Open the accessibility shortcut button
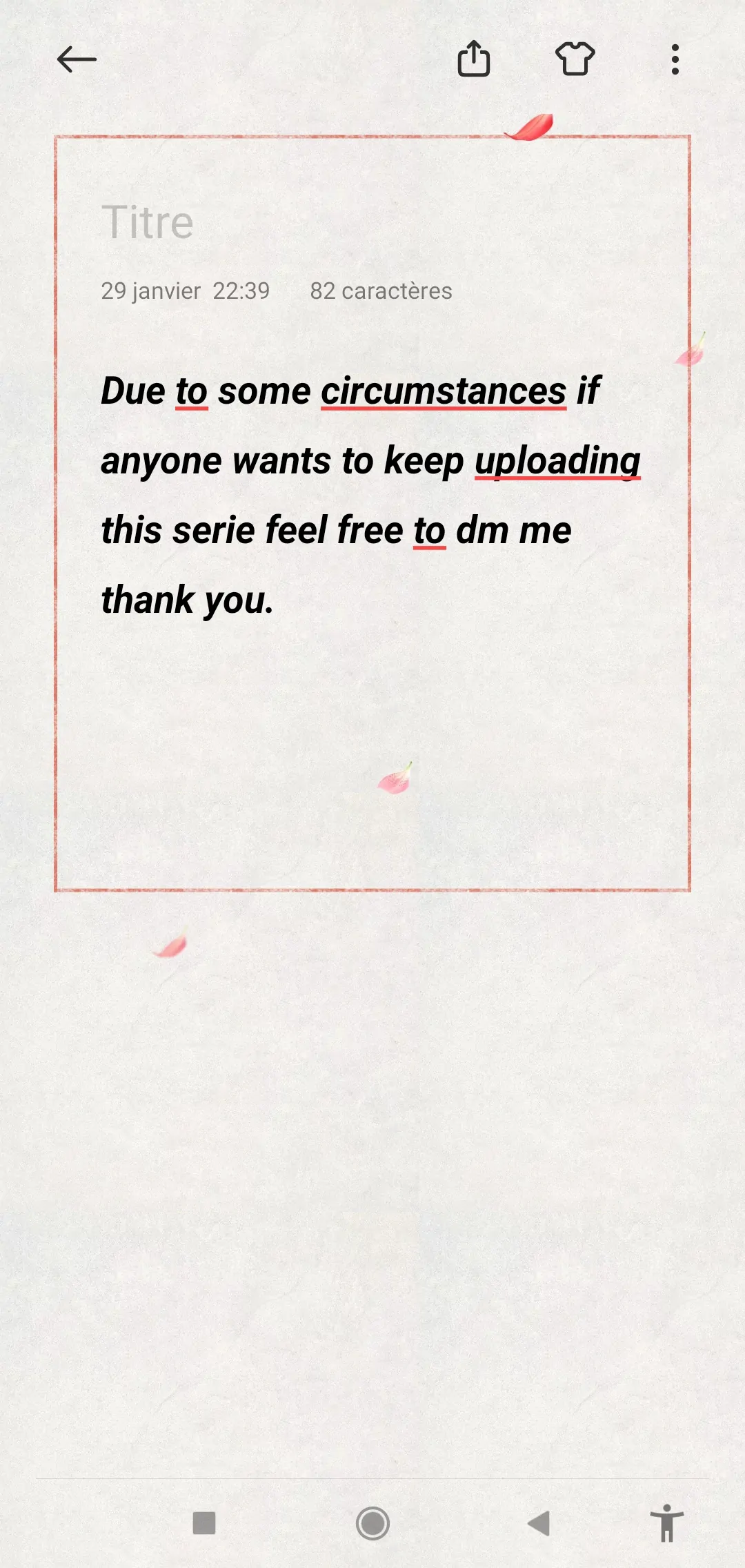 (x=666, y=1522)
